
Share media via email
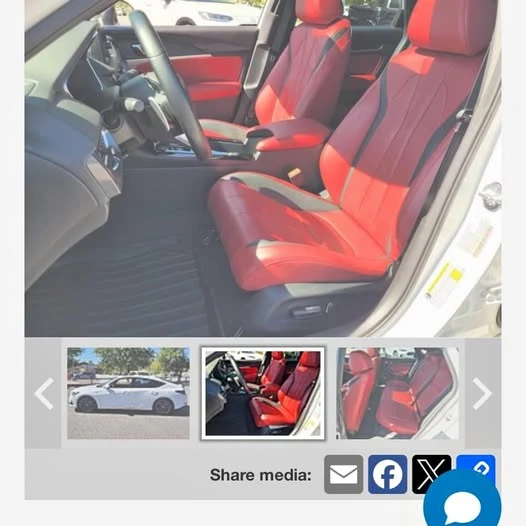pos(344,474)
